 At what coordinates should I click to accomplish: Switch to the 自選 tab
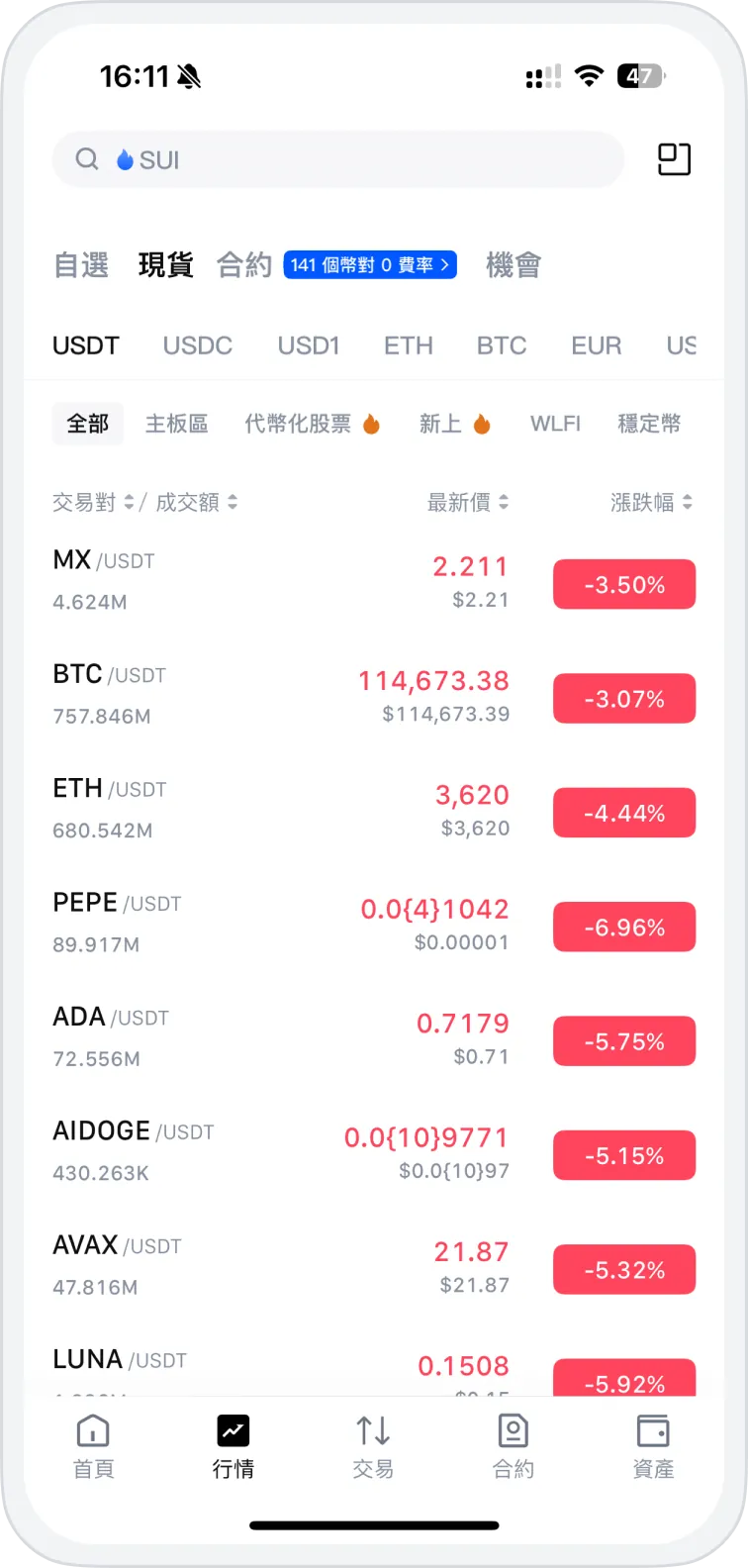(x=81, y=265)
